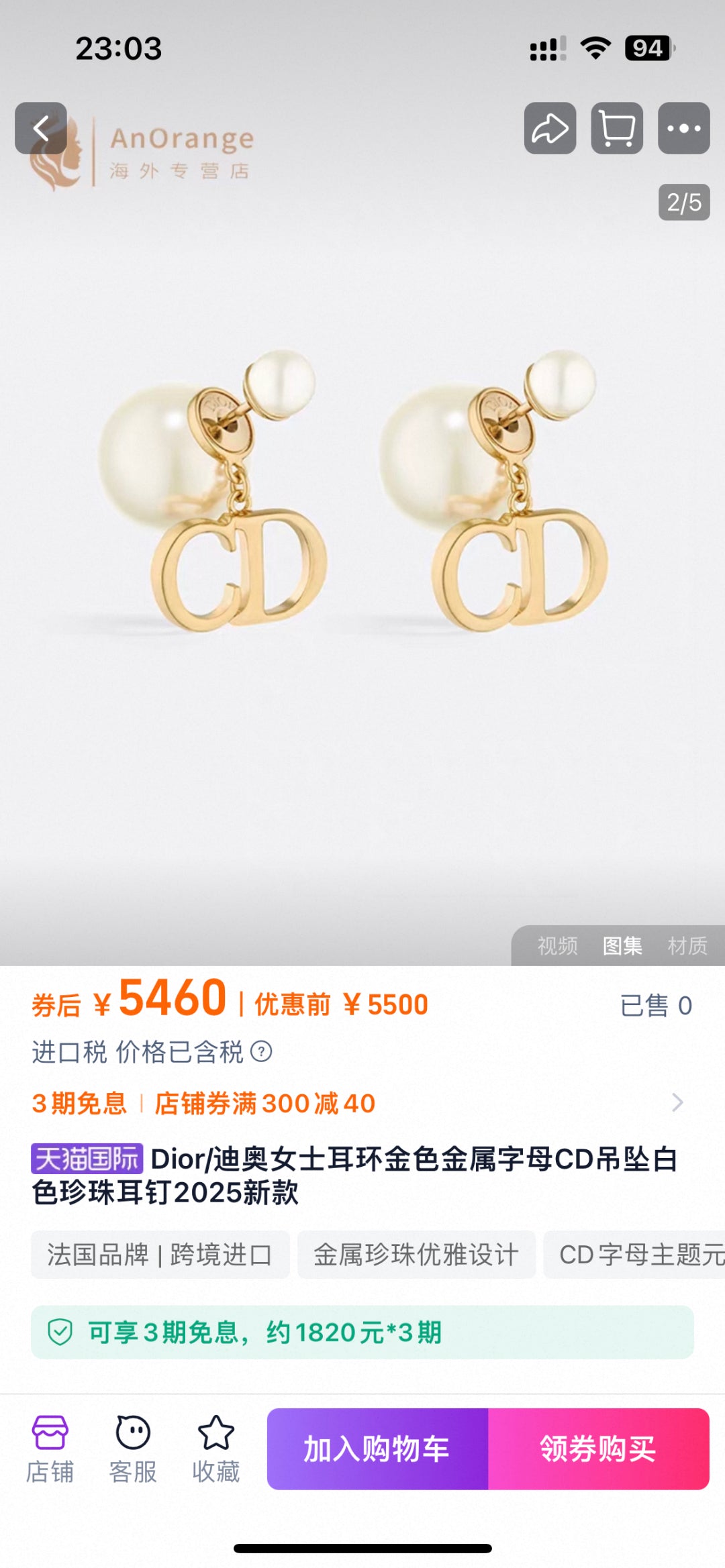Tap the 法国品牌 | 跨境进口 tag
This screenshot has width=725, height=1568.
[x=160, y=1254]
